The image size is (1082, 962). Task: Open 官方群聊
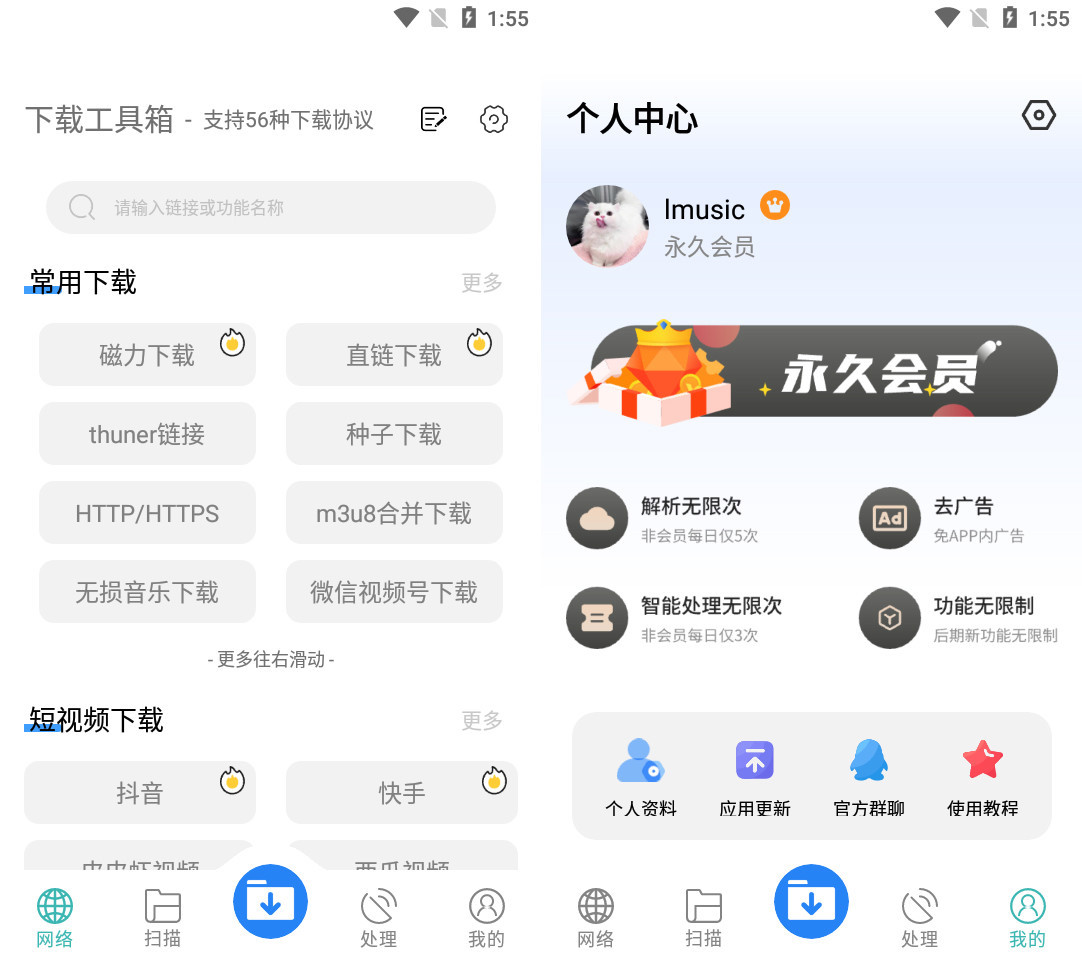pyautogui.click(x=869, y=777)
